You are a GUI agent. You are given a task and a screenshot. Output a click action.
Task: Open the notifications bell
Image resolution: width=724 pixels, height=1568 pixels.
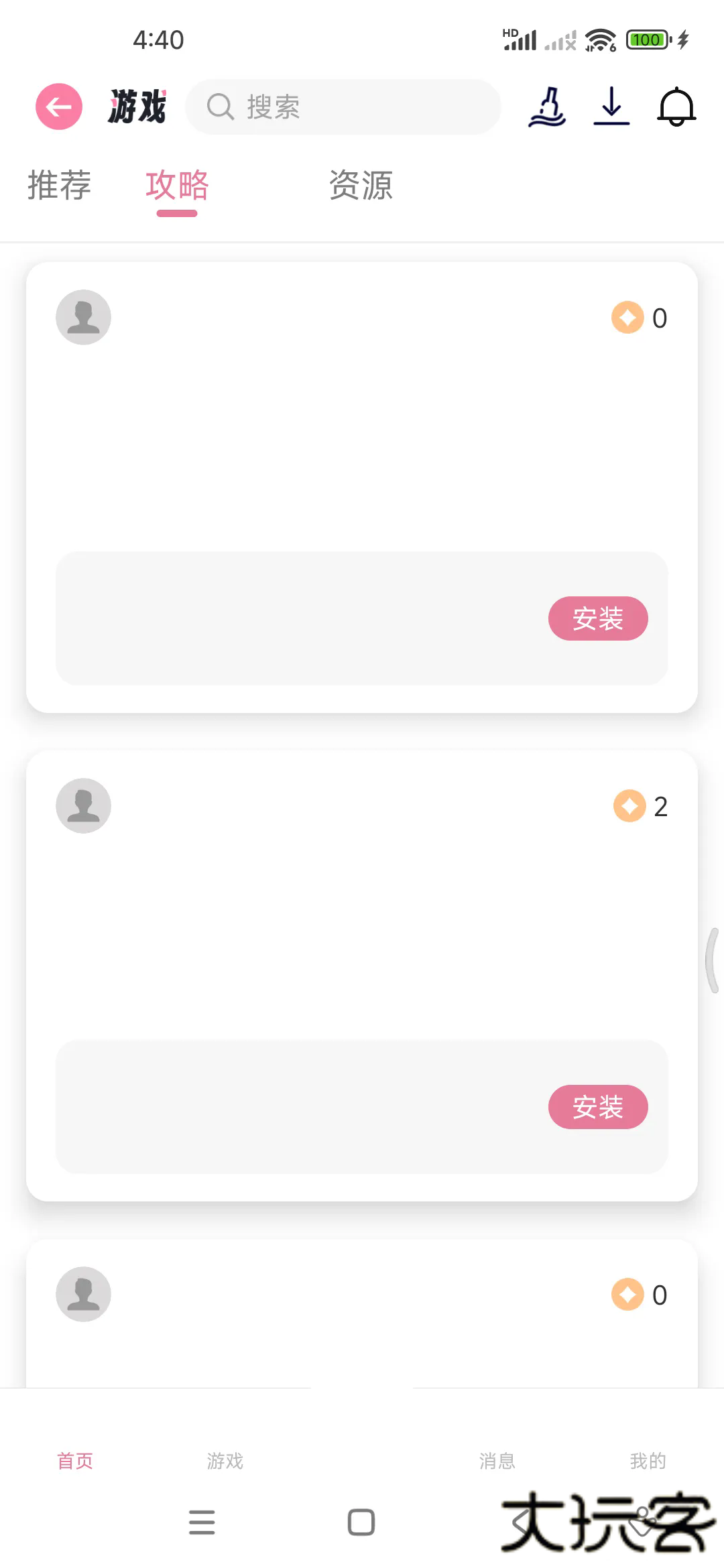tap(677, 107)
